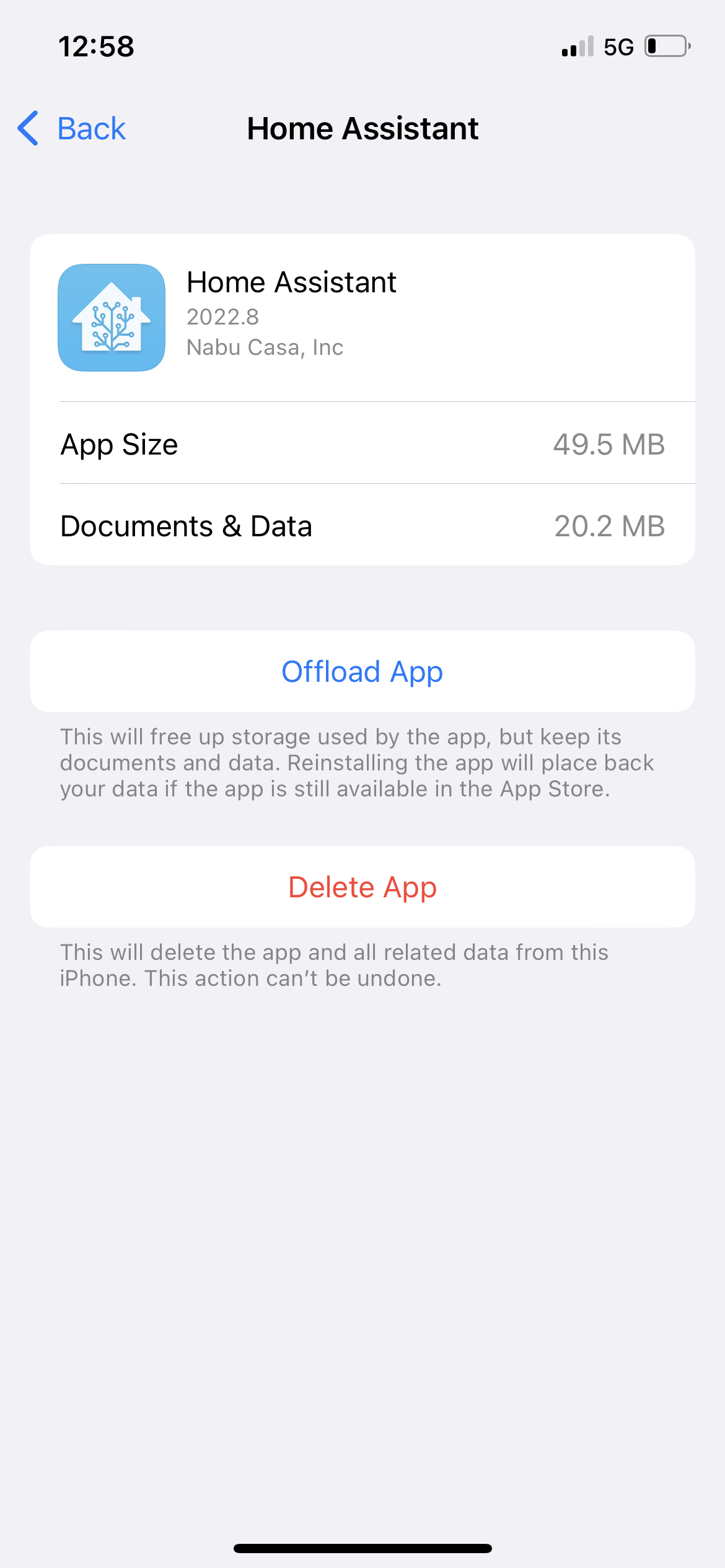
Task: Offload the Home Assistant app
Action: pos(362,671)
